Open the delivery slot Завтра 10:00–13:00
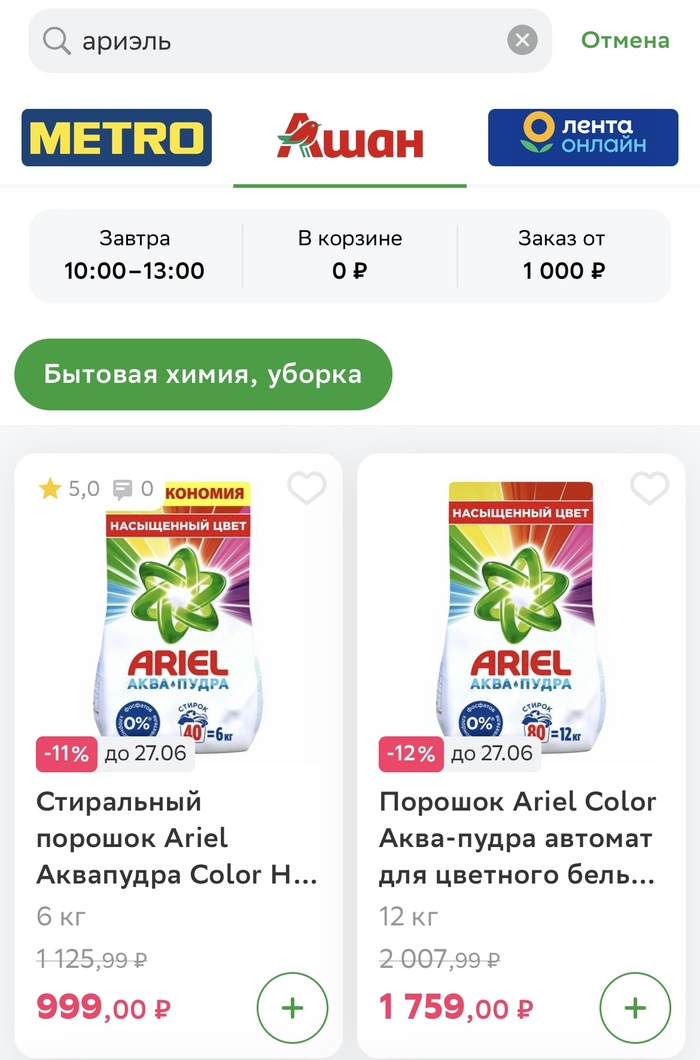This screenshot has width=700, height=1060. point(135,255)
